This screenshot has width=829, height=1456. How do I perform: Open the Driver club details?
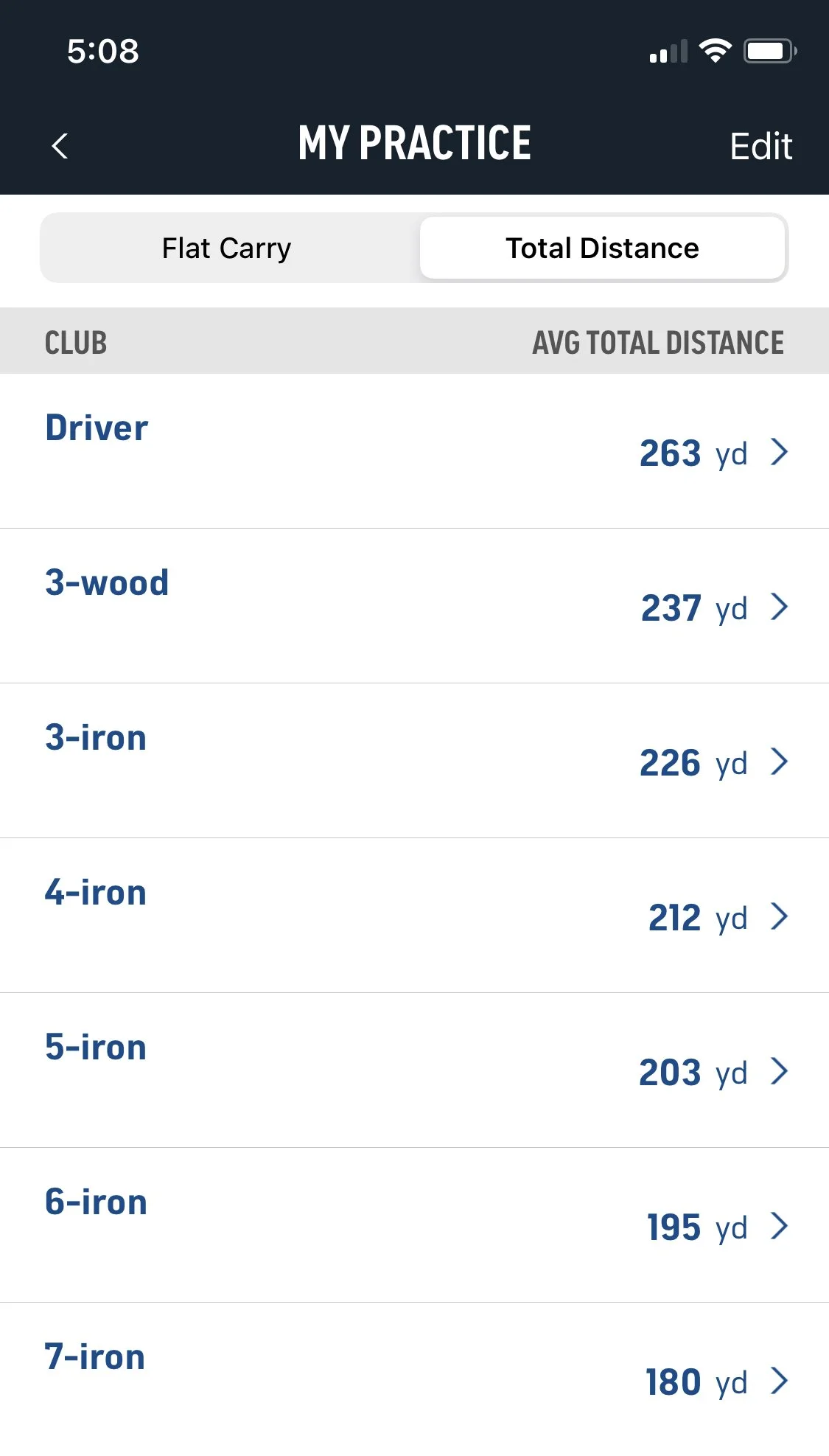point(414,451)
